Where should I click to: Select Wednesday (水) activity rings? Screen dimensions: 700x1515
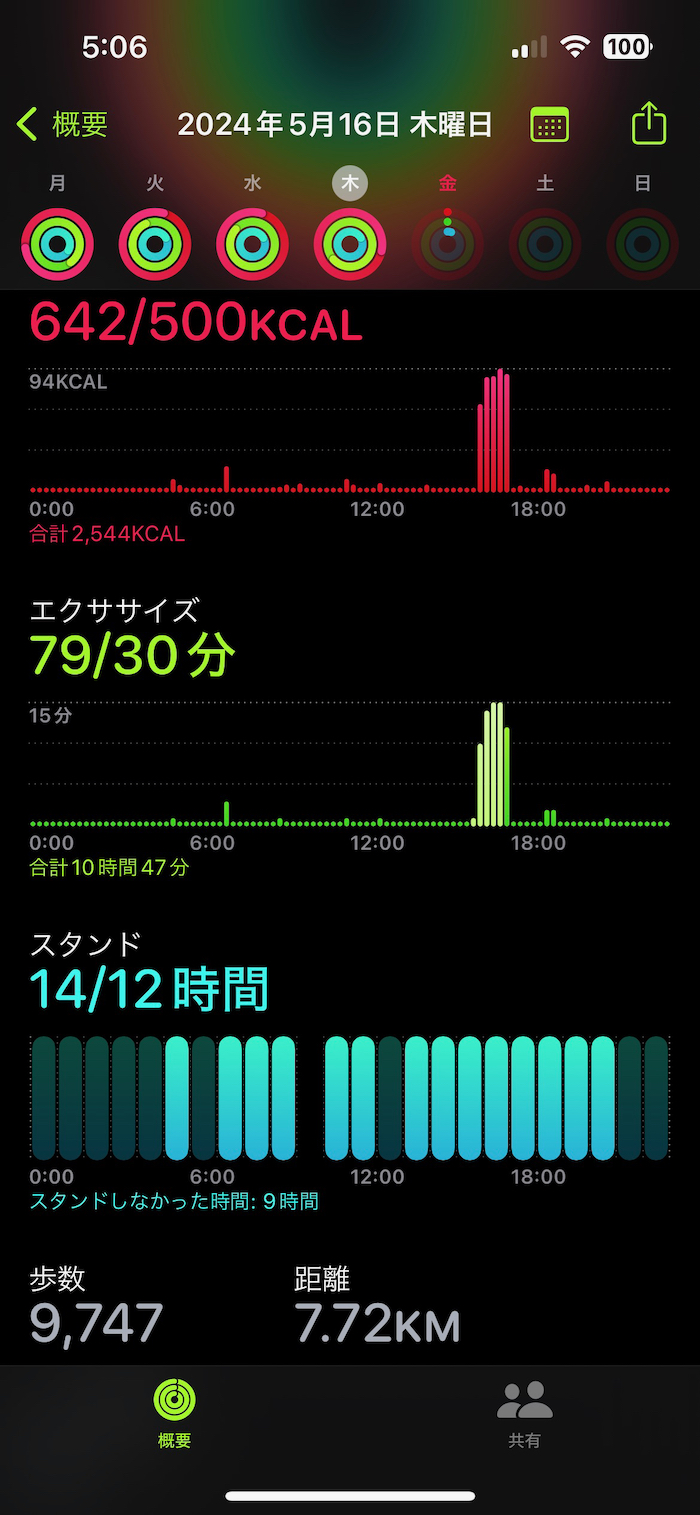point(253,243)
